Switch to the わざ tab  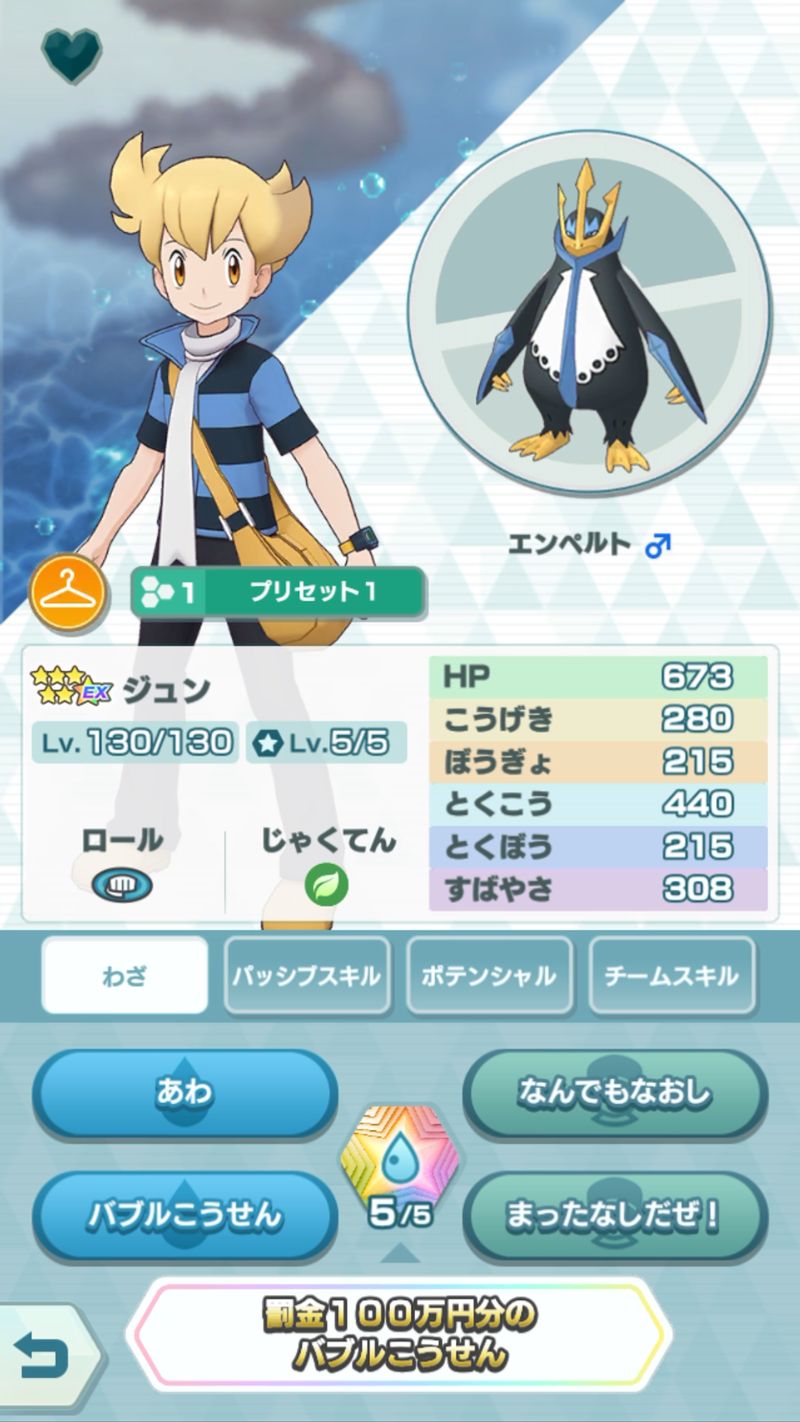tap(125, 975)
